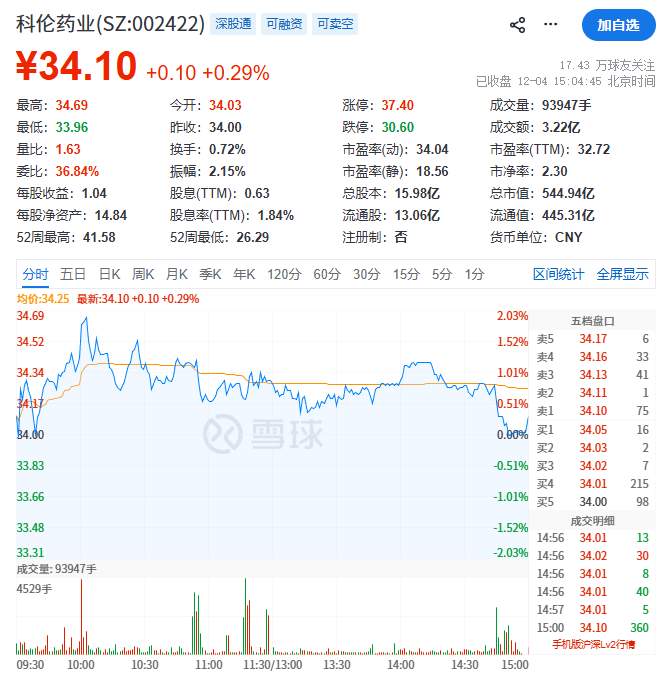Open the three-dot overflow menu
Viewport: 671px width, 687px height.
pyautogui.click(x=551, y=24)
